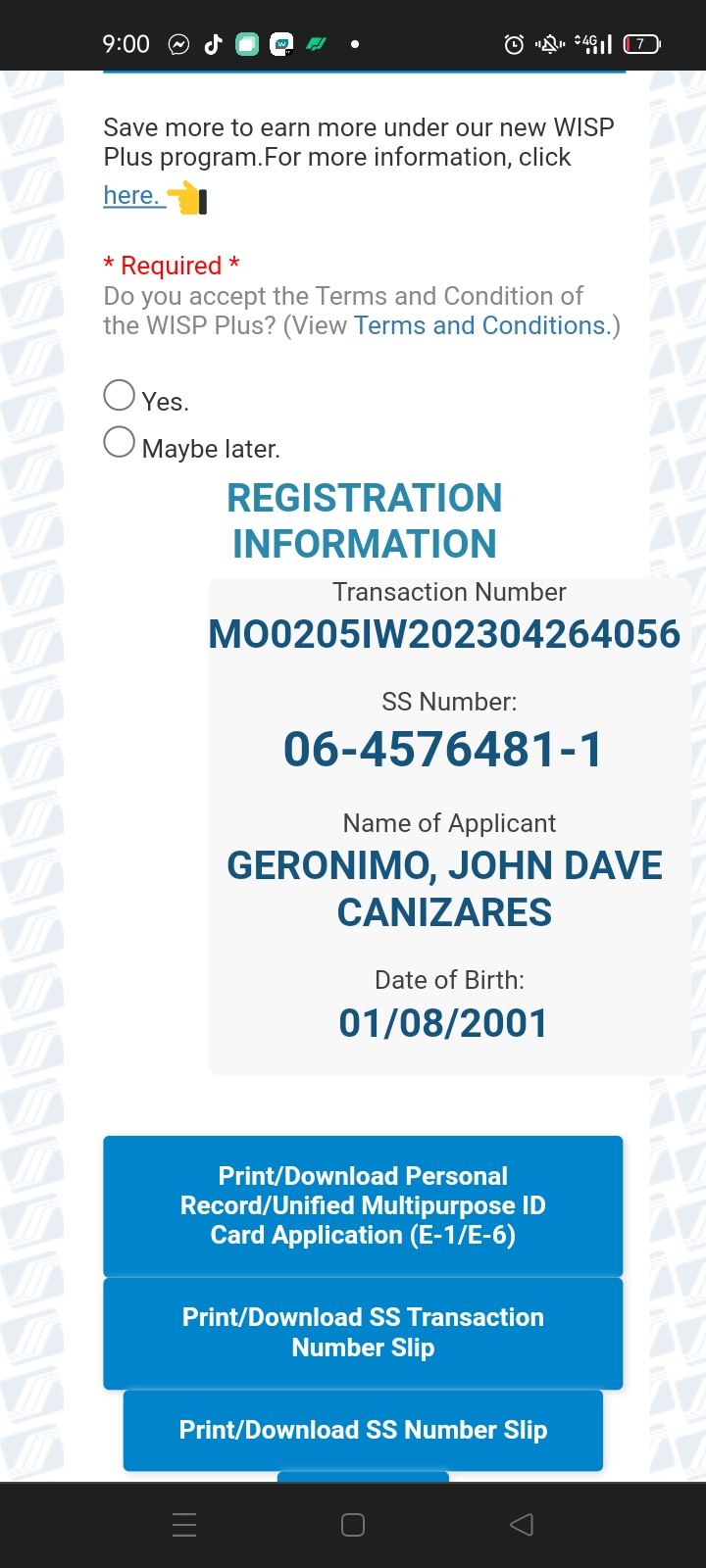Open the WISP Plus 'here' link
This screenshot has width=706, height=1568.
(131, 196)
